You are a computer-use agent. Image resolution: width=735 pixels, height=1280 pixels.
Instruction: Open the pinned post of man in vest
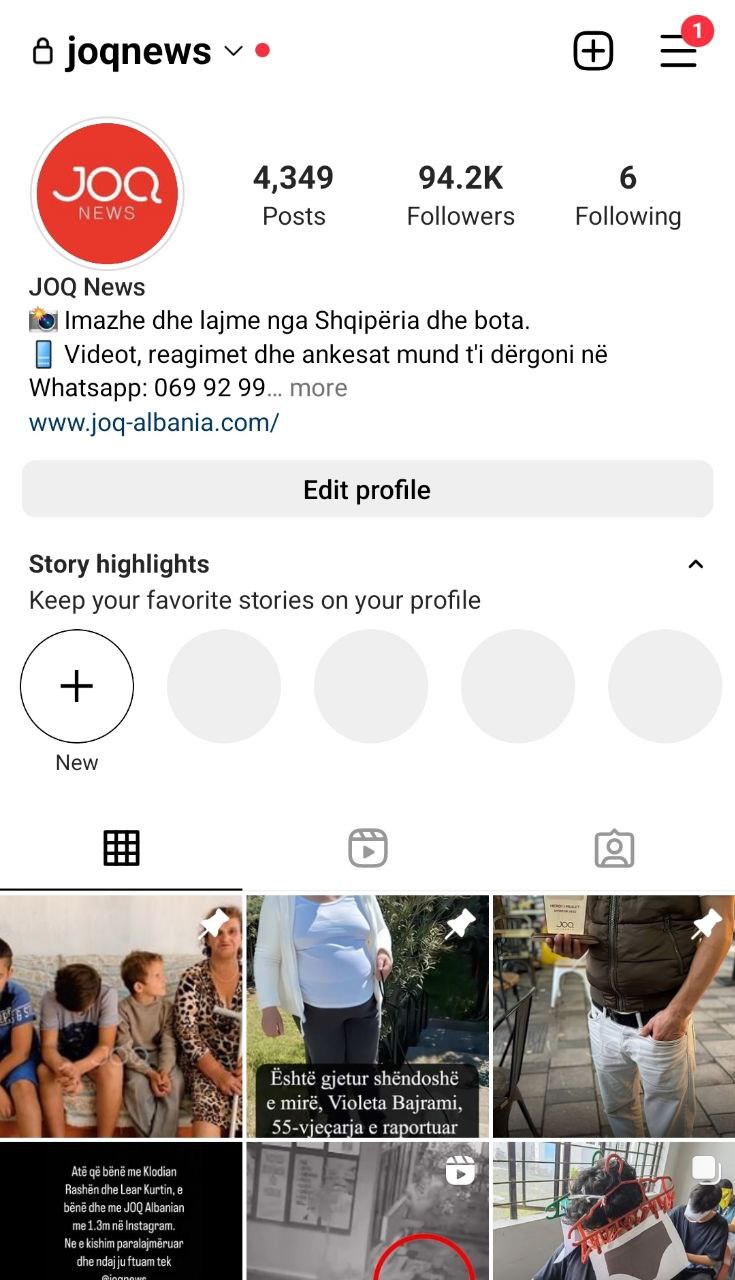[x=614, y=1016]
